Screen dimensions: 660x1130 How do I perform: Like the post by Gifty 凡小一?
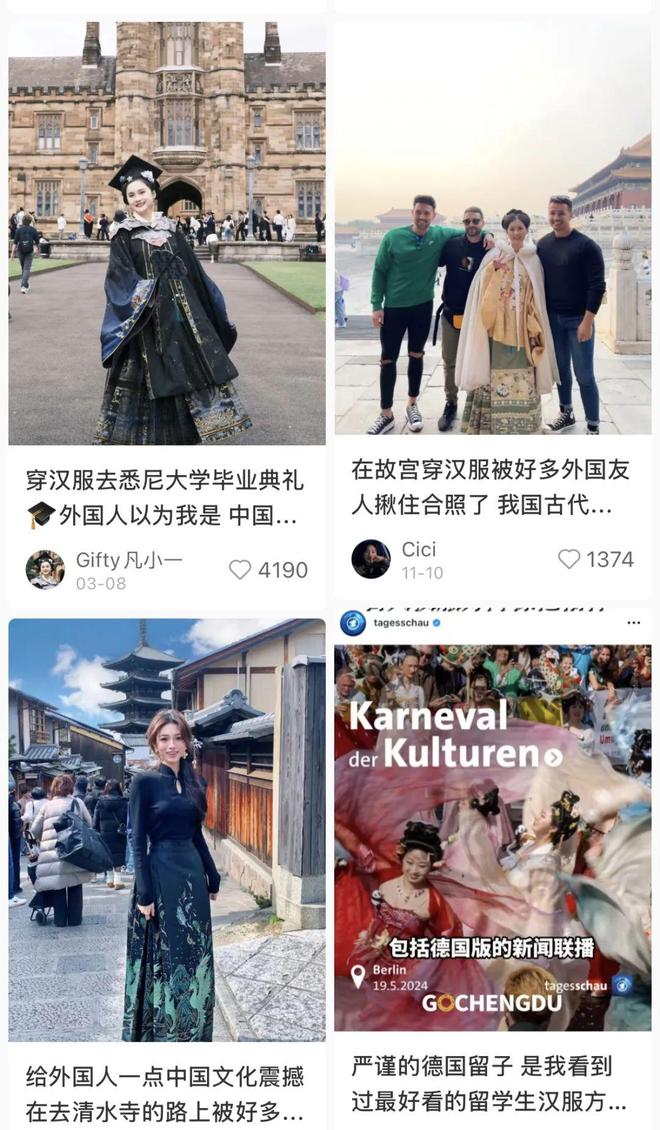pyautogui.click(x=240, y=570)
